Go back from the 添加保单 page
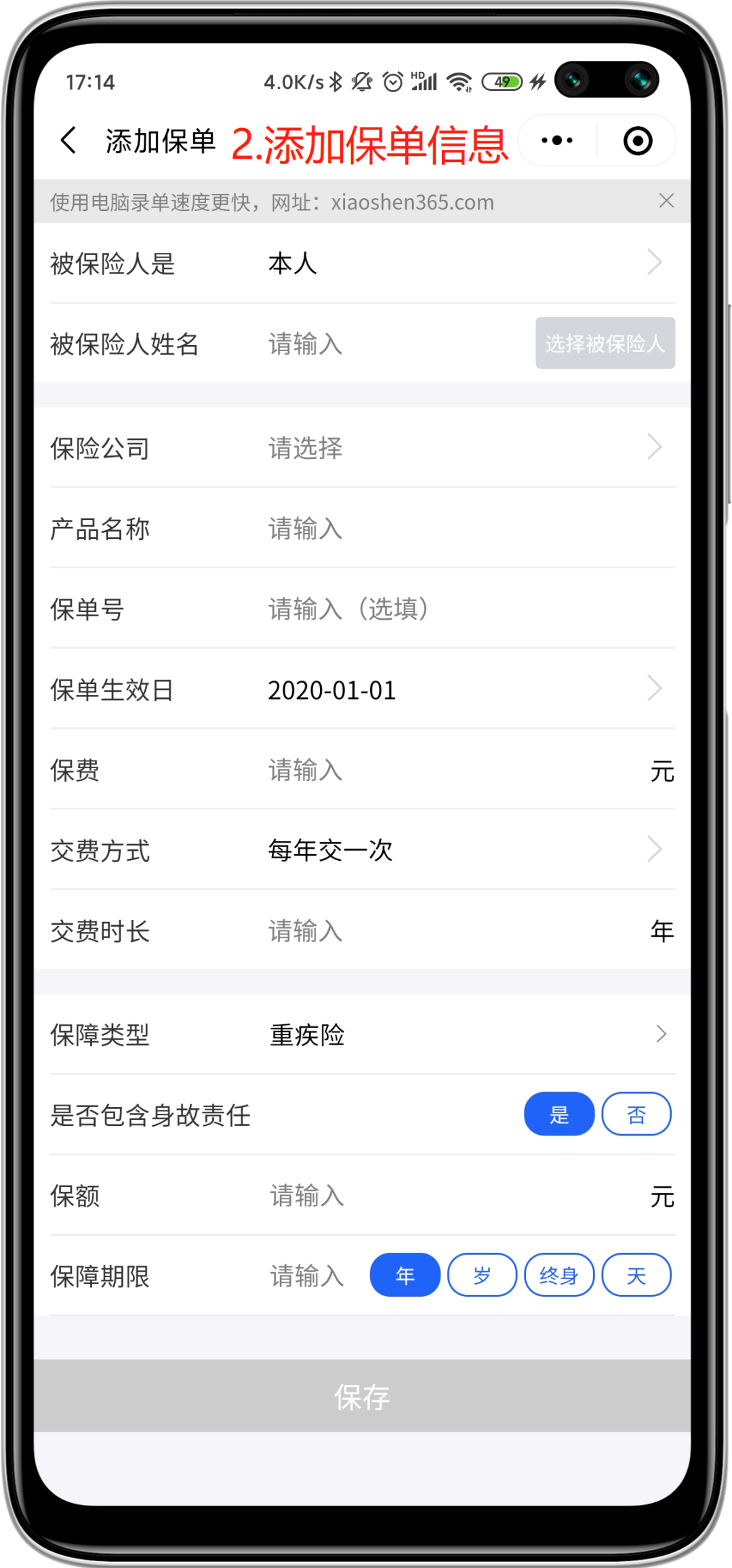Image resolution: width=732 pixels, height=1568 pixels. pos(68,141)
